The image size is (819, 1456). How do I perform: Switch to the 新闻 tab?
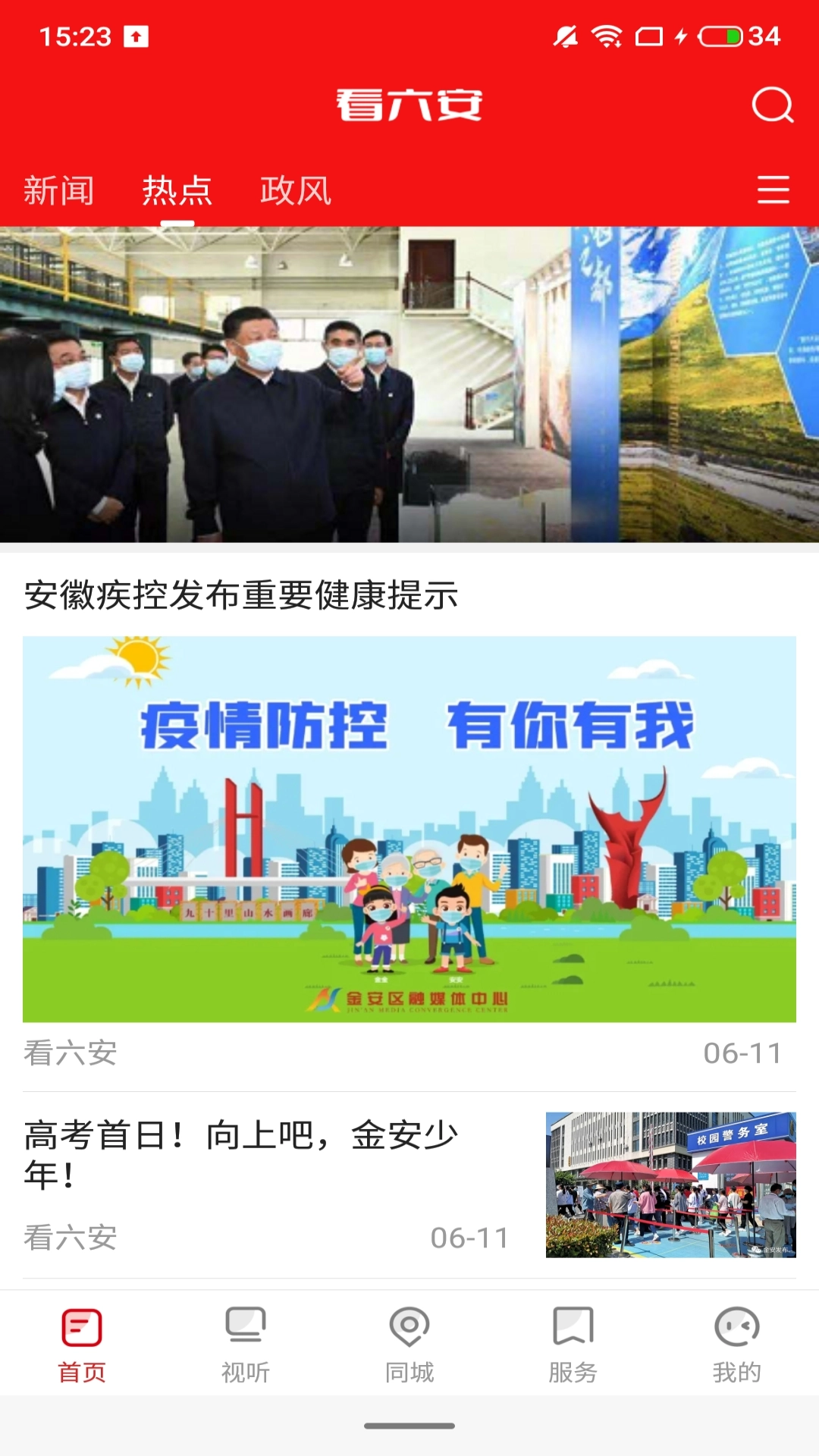(x=58, y=190)
